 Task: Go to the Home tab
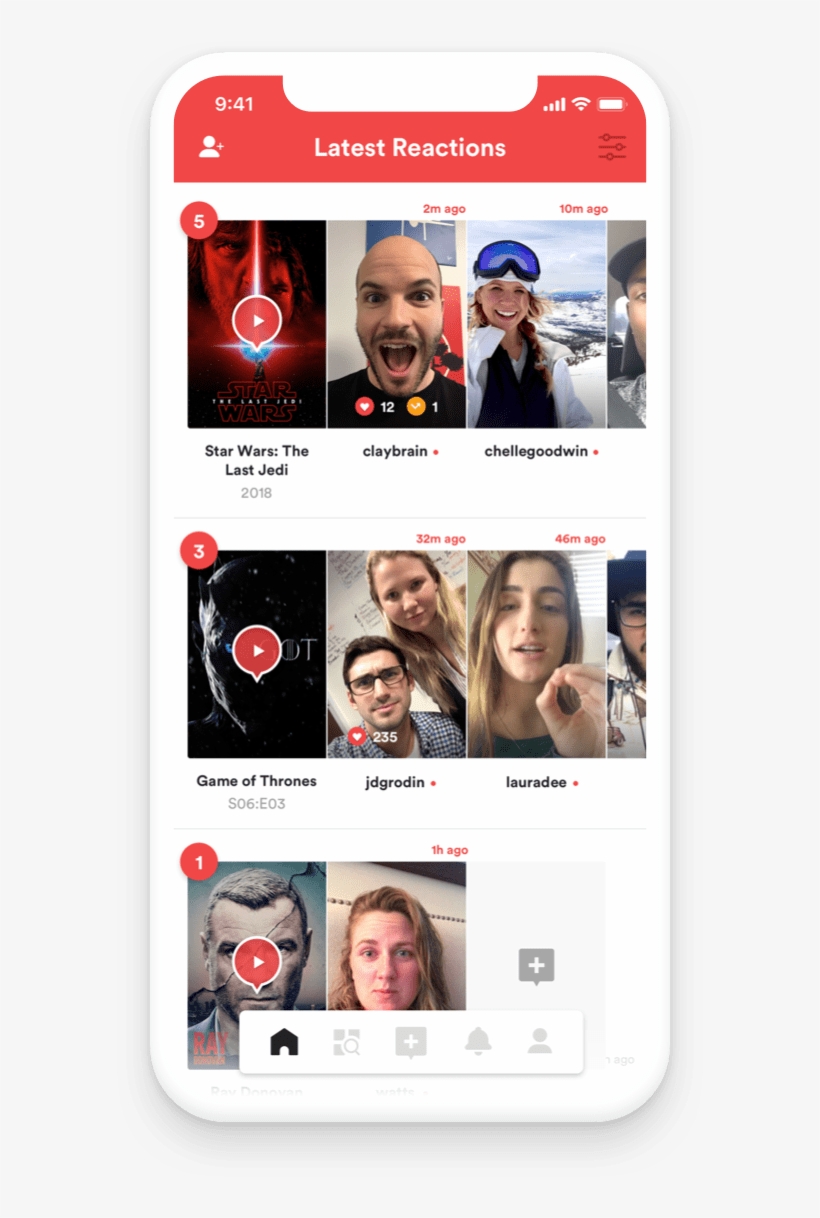(284, 1042)
